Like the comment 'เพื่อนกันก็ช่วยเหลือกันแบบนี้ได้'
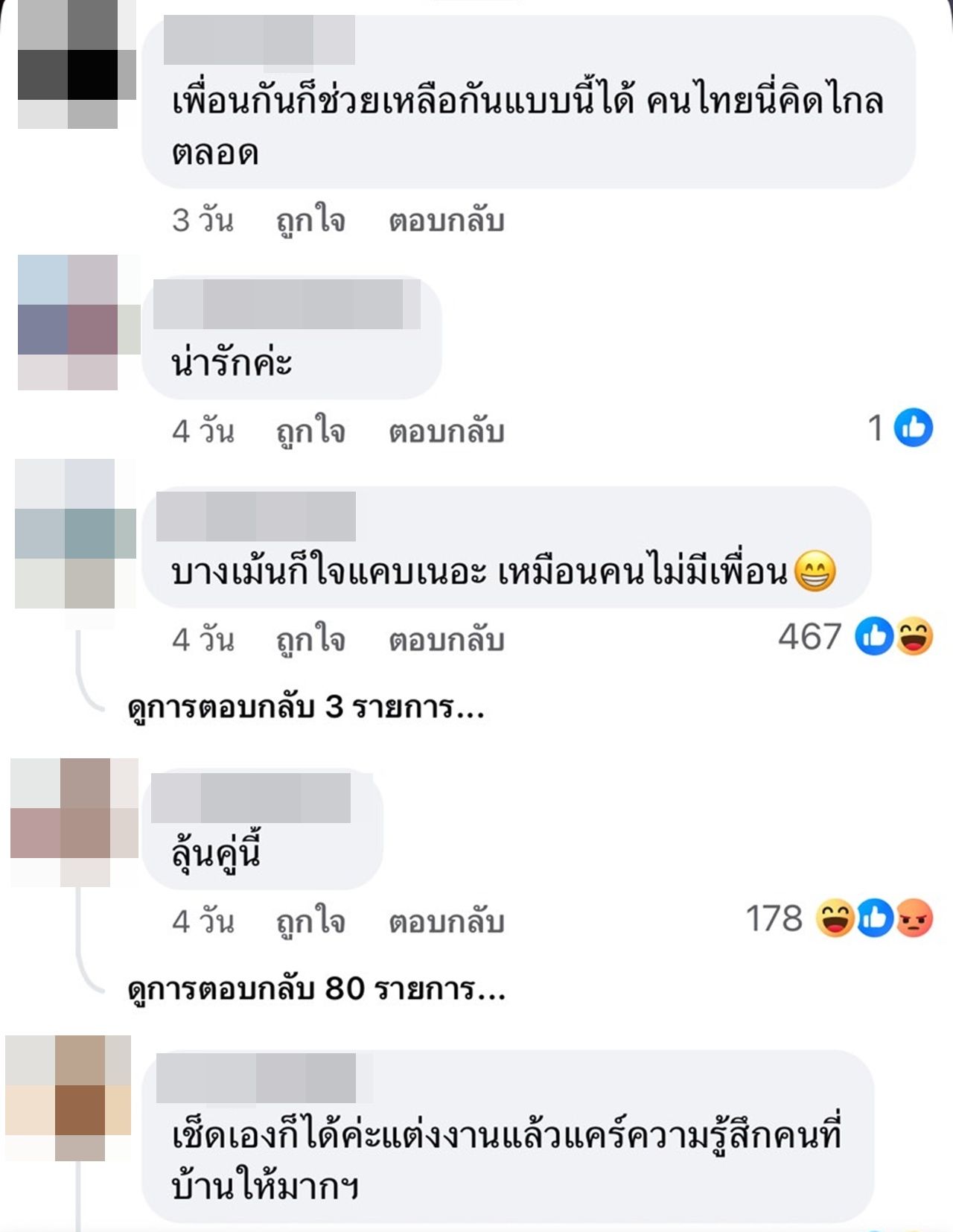The image size is (953, 1232). point(310,220)
